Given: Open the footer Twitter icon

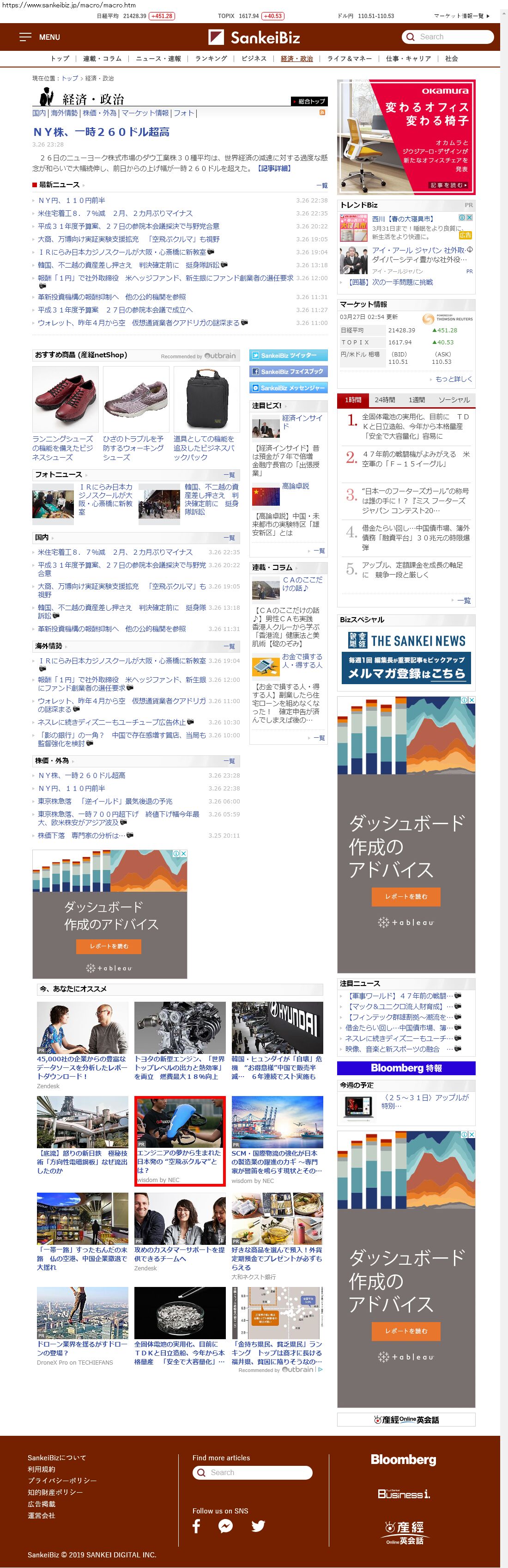Looking at the screenshot, I should pos(258,1525).
